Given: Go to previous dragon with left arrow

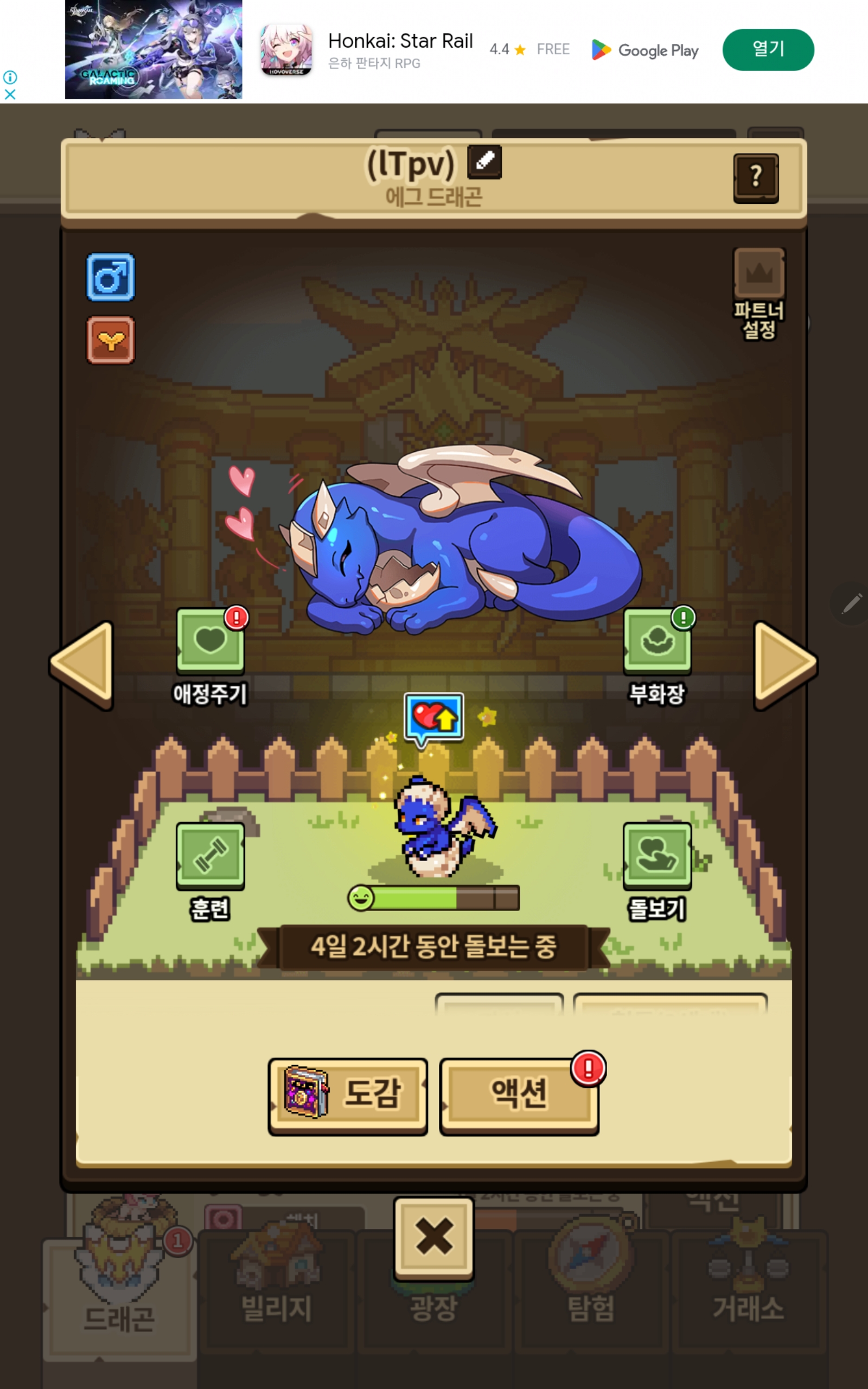Looking at the screenshot, I should coord(83,664).
